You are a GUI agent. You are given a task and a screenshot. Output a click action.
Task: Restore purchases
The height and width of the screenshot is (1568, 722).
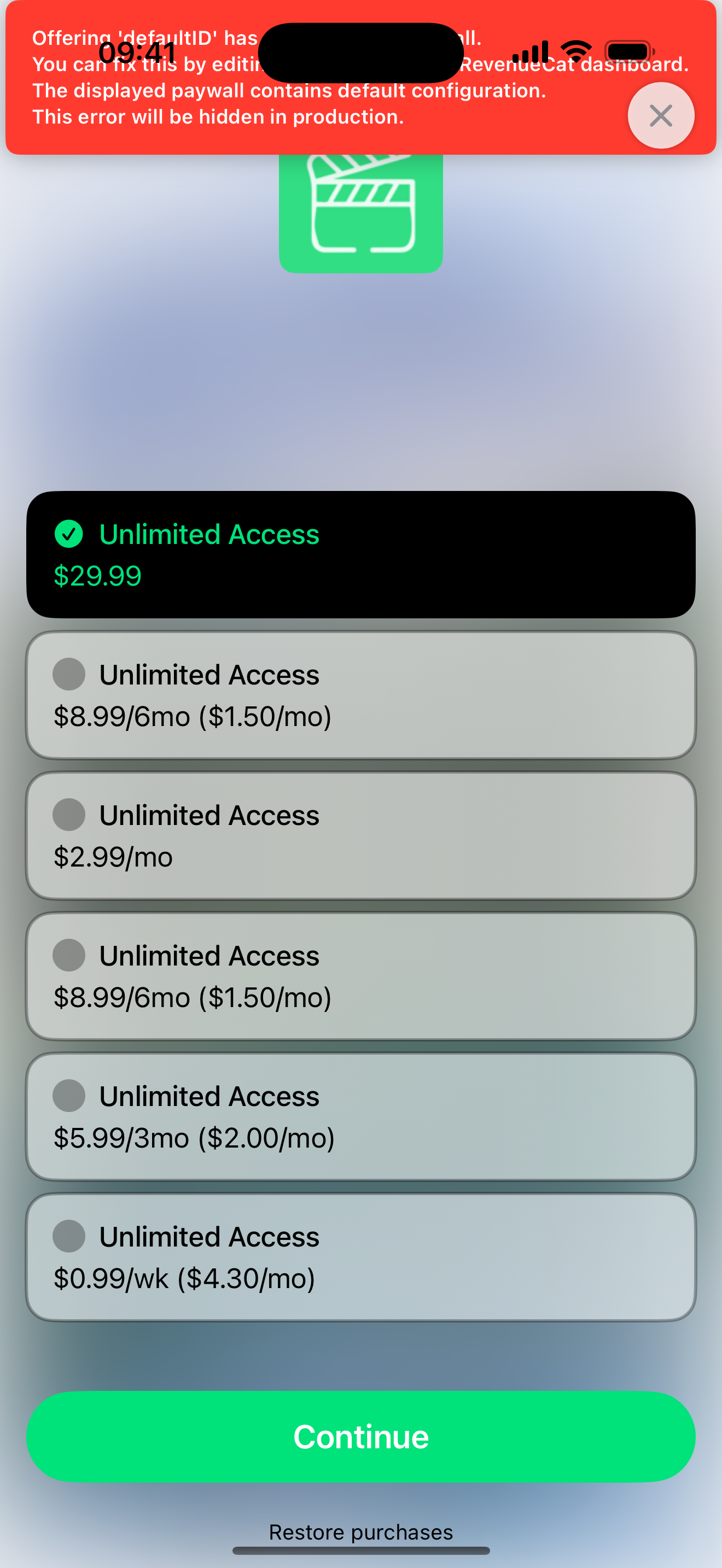(x=361, y=1532)
